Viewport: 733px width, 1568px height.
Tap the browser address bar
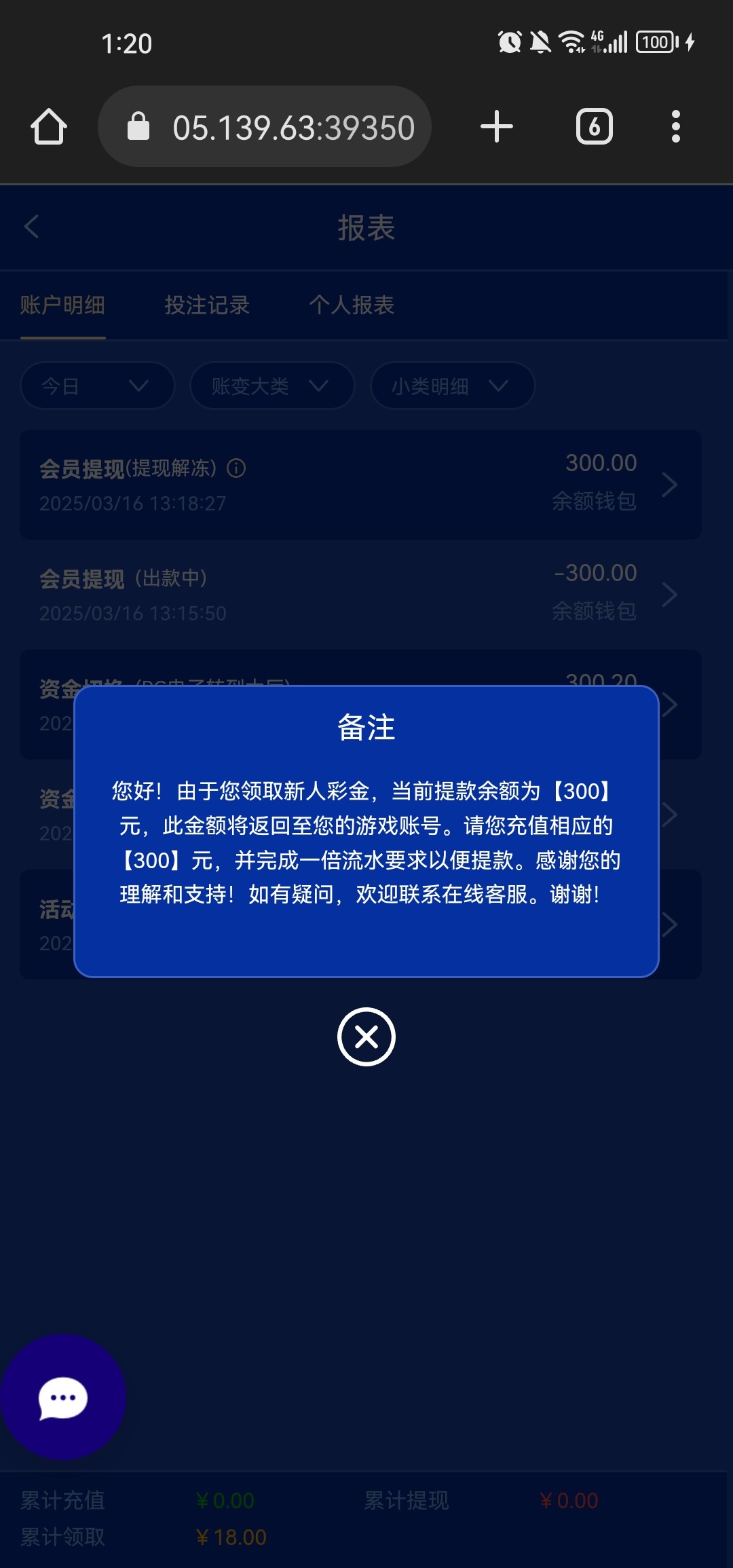point(265,127)
